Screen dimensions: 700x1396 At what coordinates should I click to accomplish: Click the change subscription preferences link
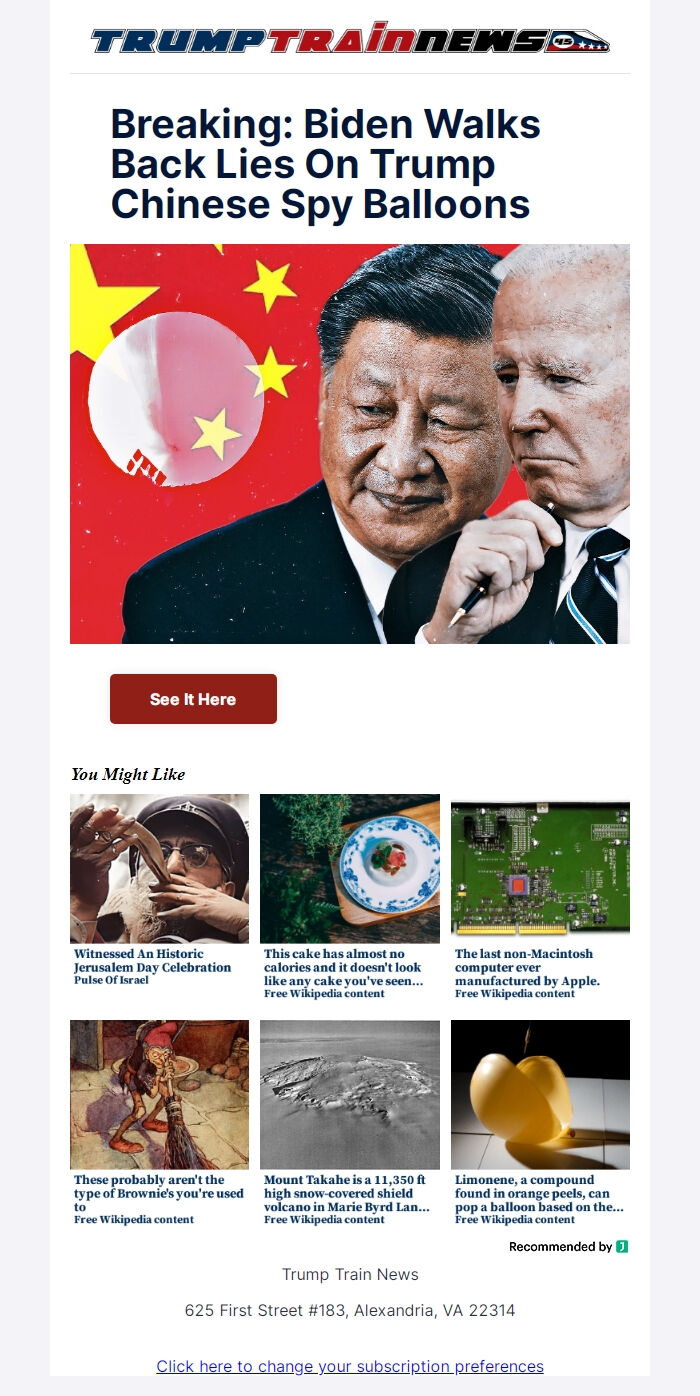coord(350,1366)
